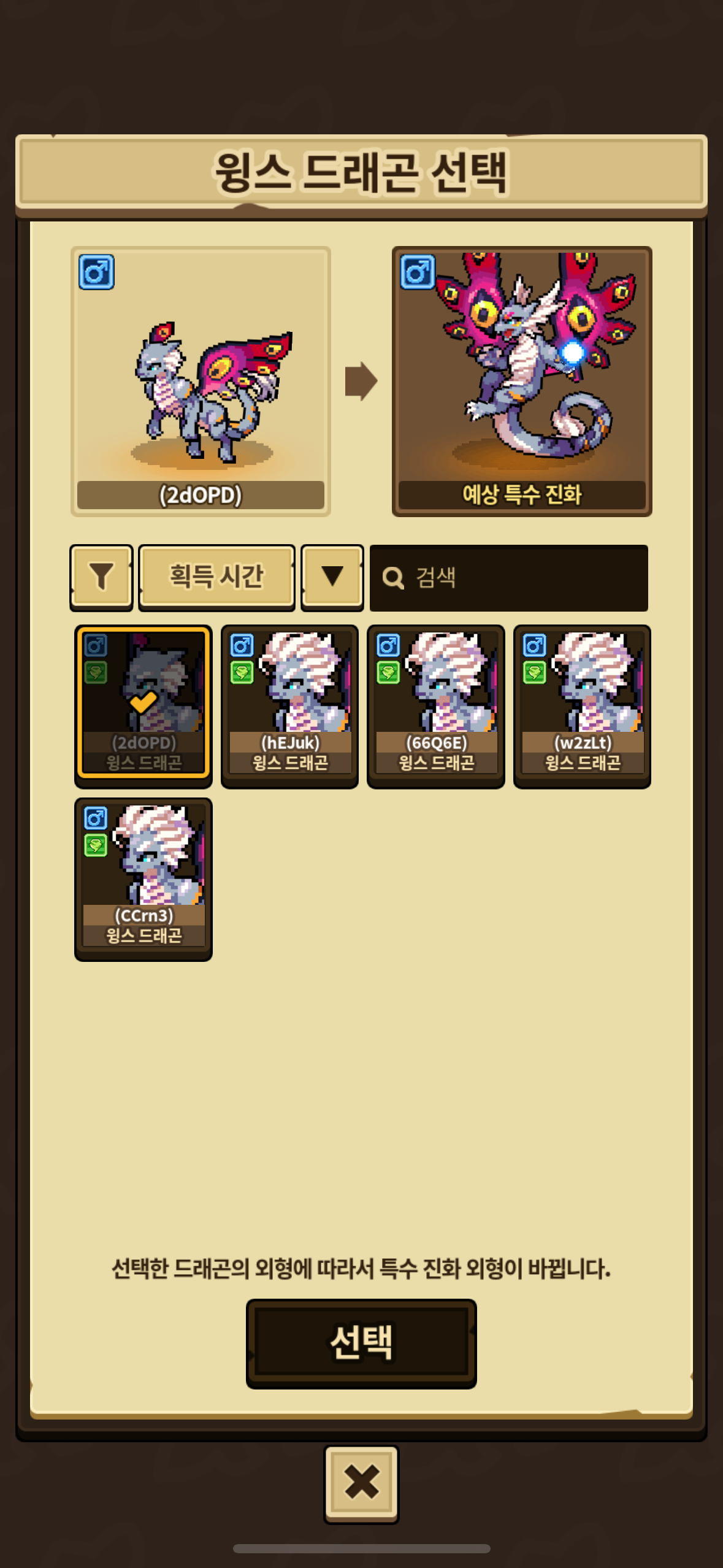Confirm with the 선택 button
The image size is (723, 1568).
click(361, 1342)
